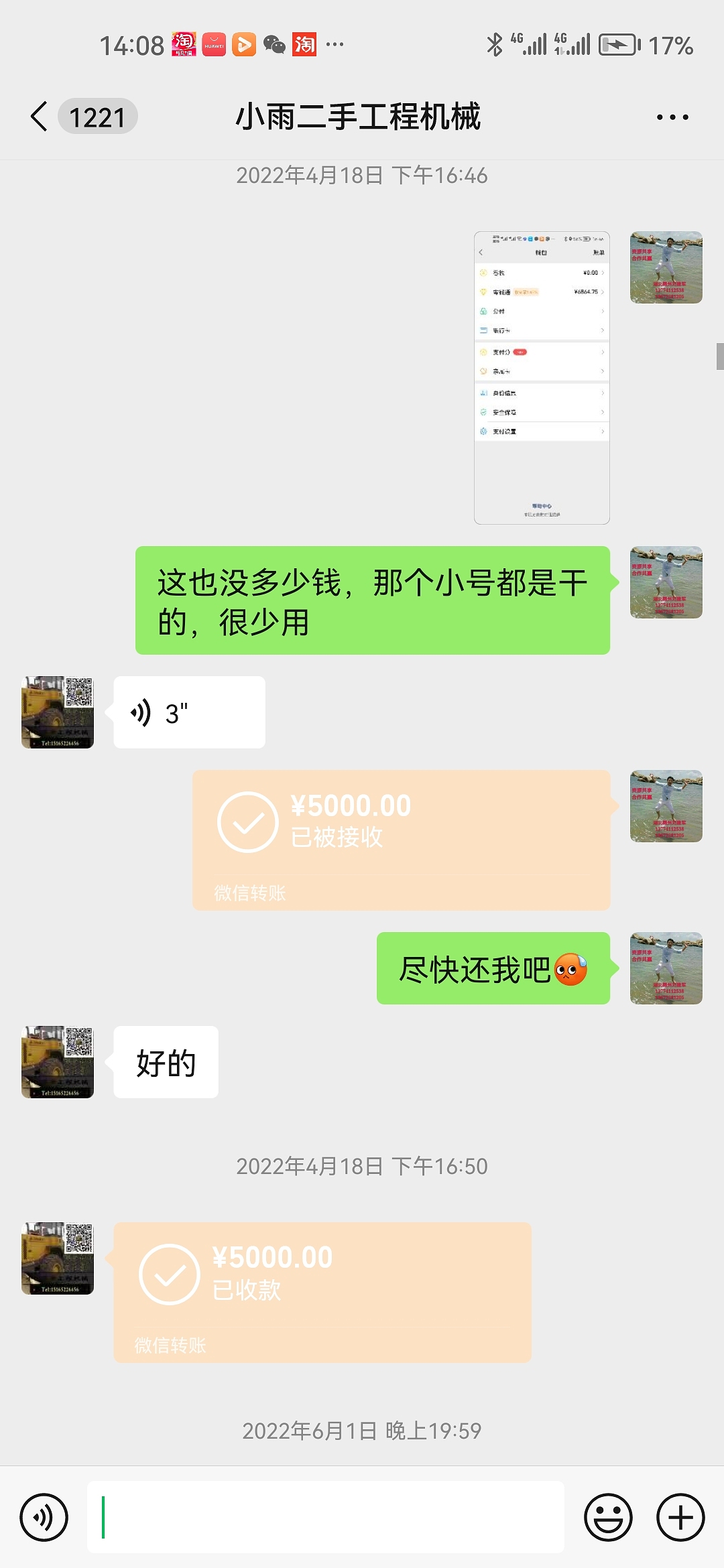Play the 3-second voice message
The width and height of the screenshot is (724, 1568).
[x=189, y=712]
